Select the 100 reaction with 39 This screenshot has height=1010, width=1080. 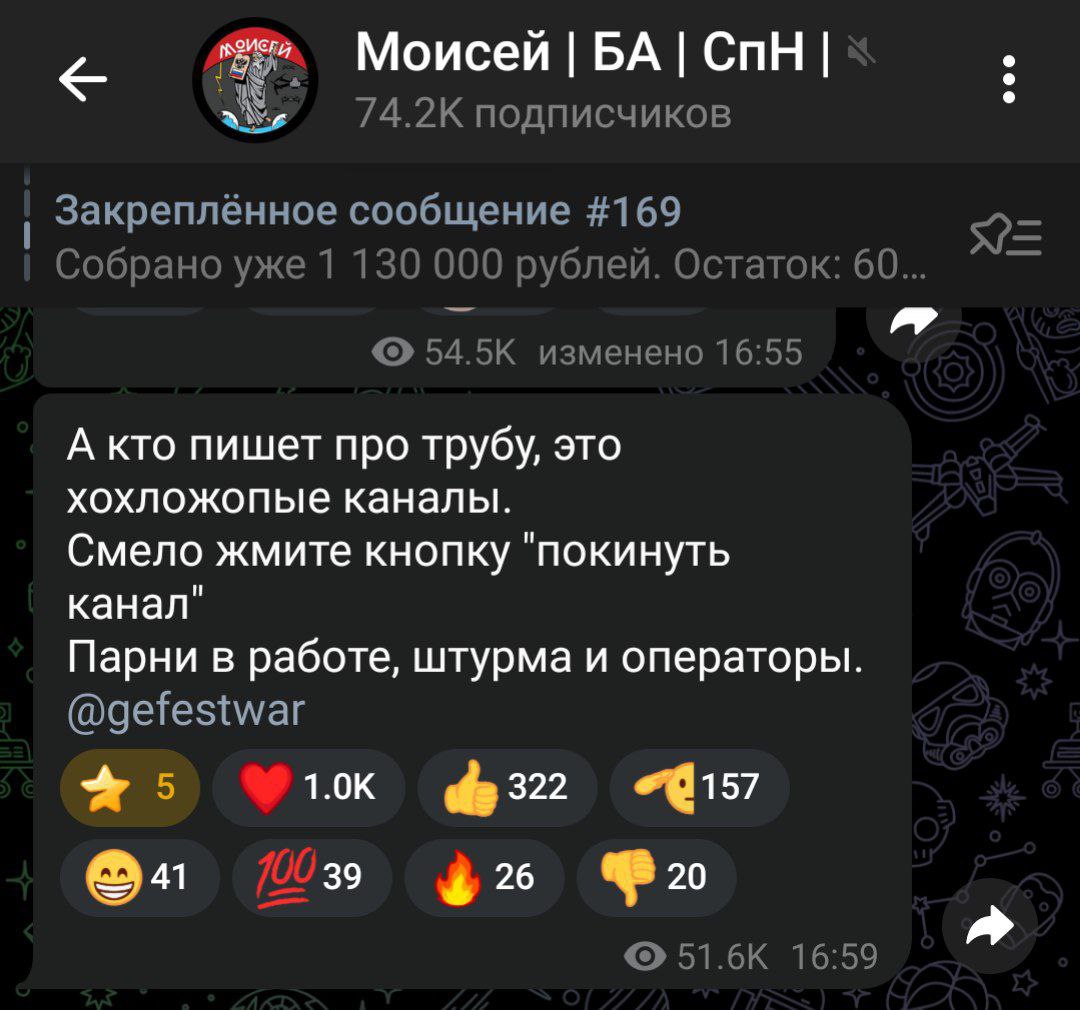click(x=310, y=877)
